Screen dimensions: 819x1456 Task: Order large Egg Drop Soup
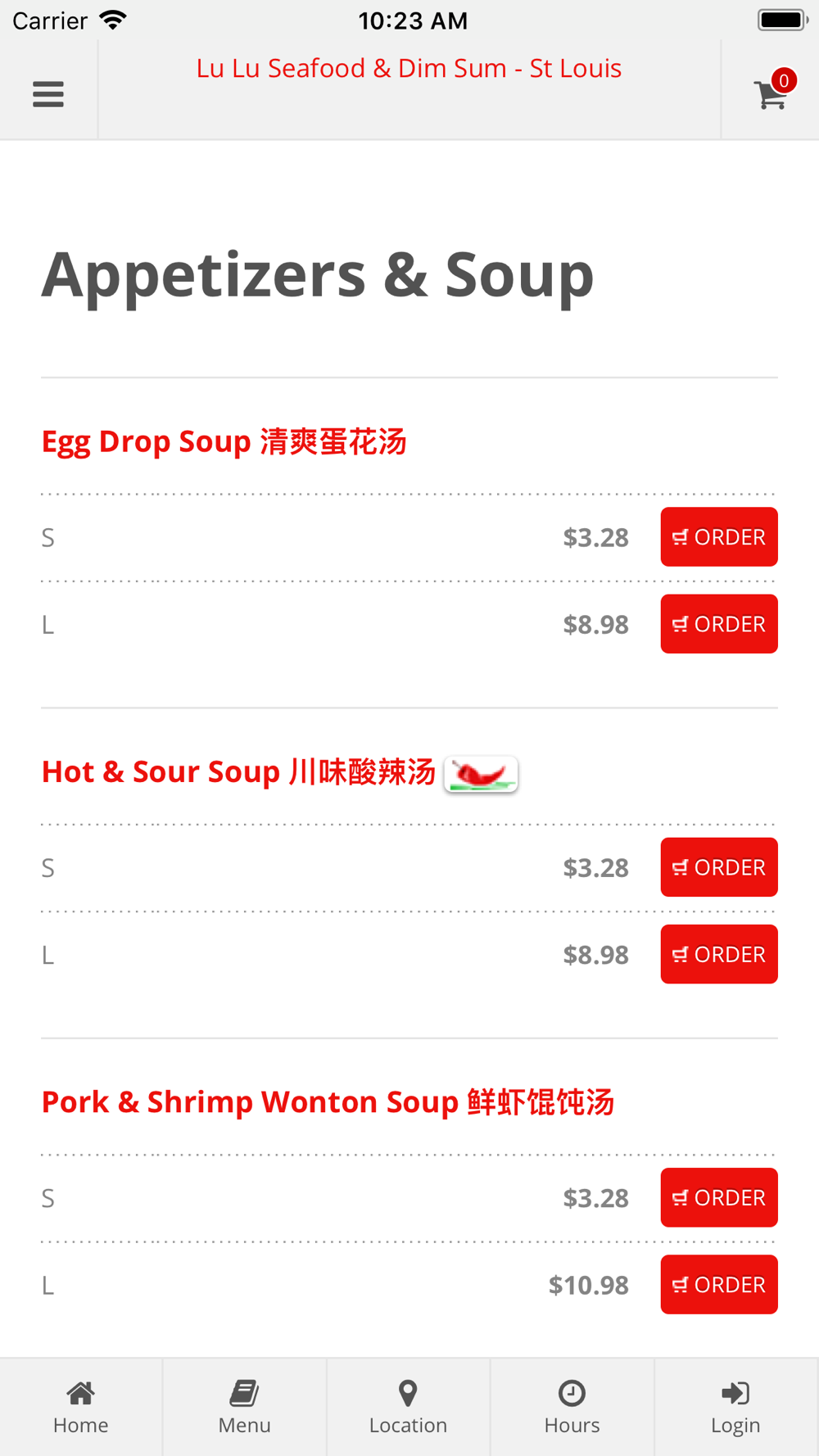point(718,624)
